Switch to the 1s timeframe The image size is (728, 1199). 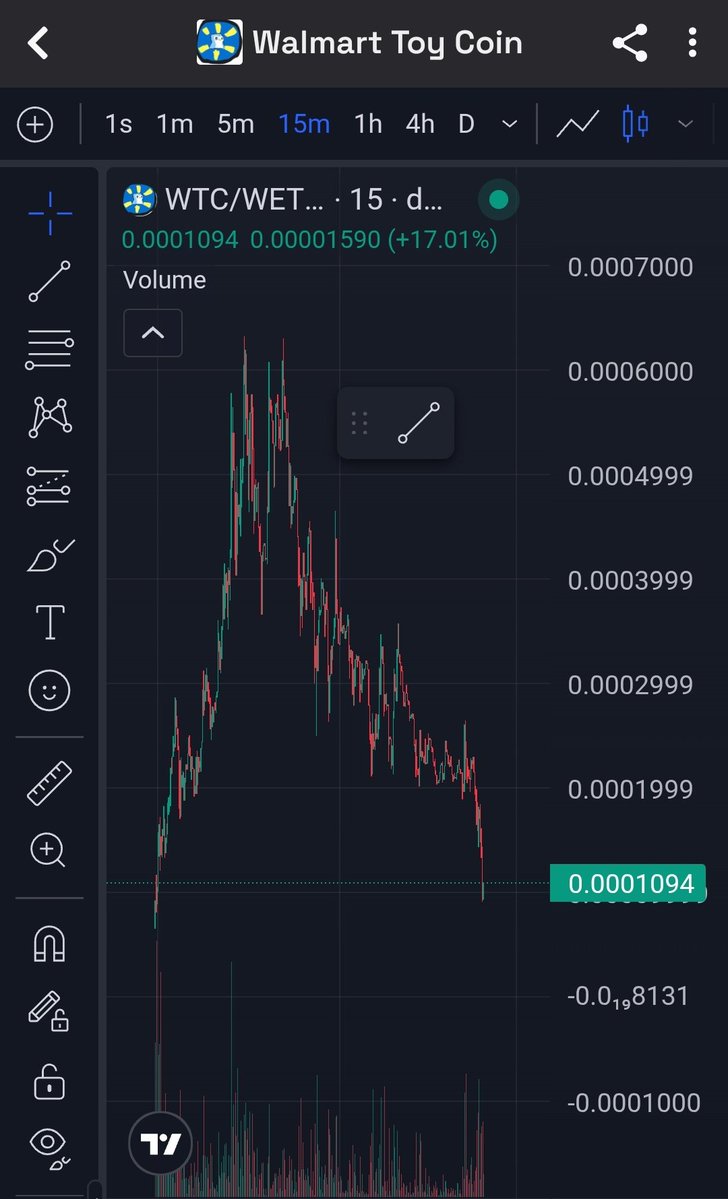(x=119, y=124)
